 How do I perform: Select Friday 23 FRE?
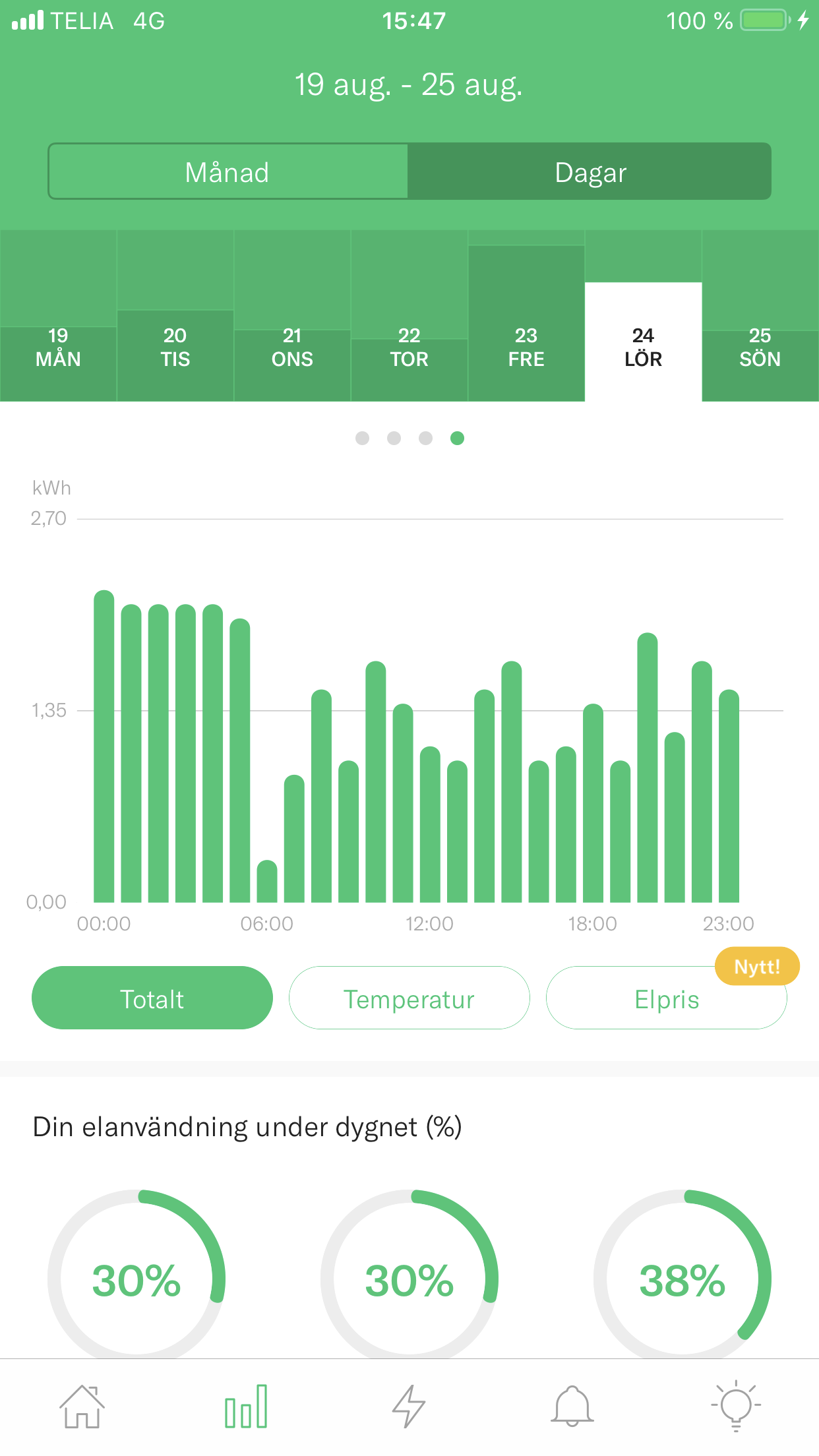(x=526, y=348)
